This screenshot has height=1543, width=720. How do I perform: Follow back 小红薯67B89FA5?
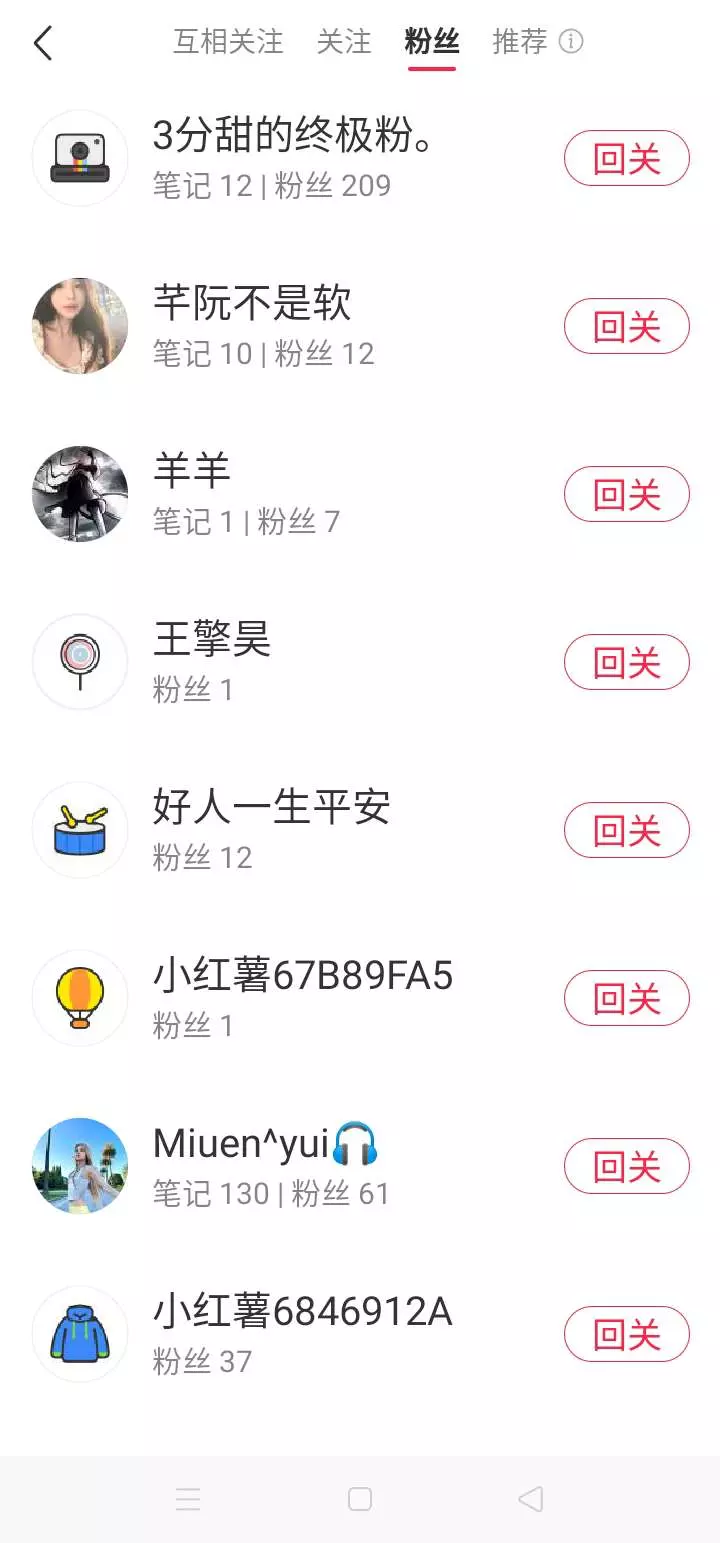(x=626, y=999)
